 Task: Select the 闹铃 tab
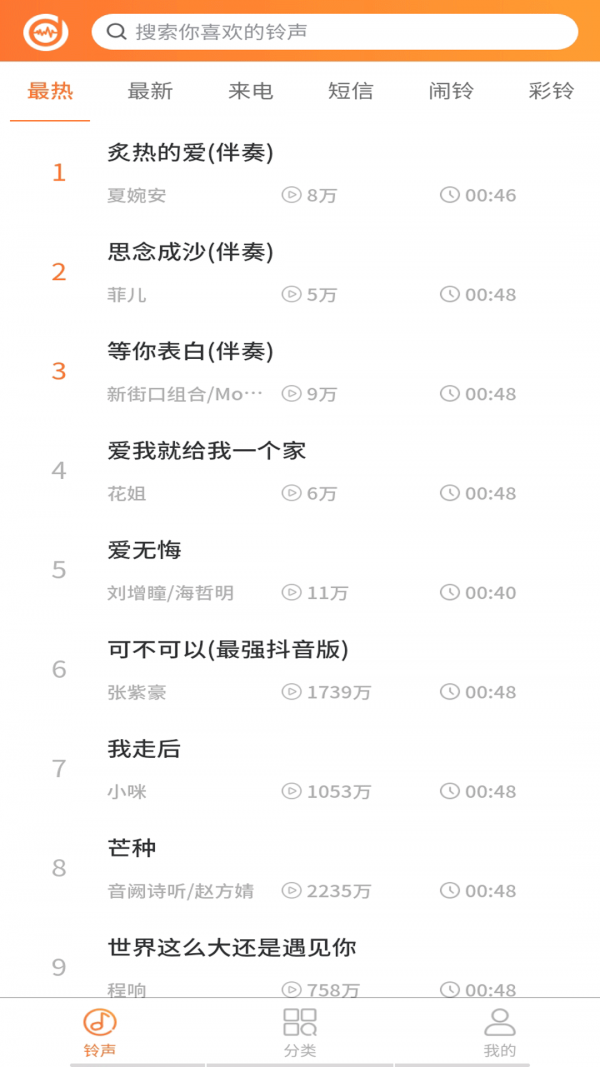point(451,91)
